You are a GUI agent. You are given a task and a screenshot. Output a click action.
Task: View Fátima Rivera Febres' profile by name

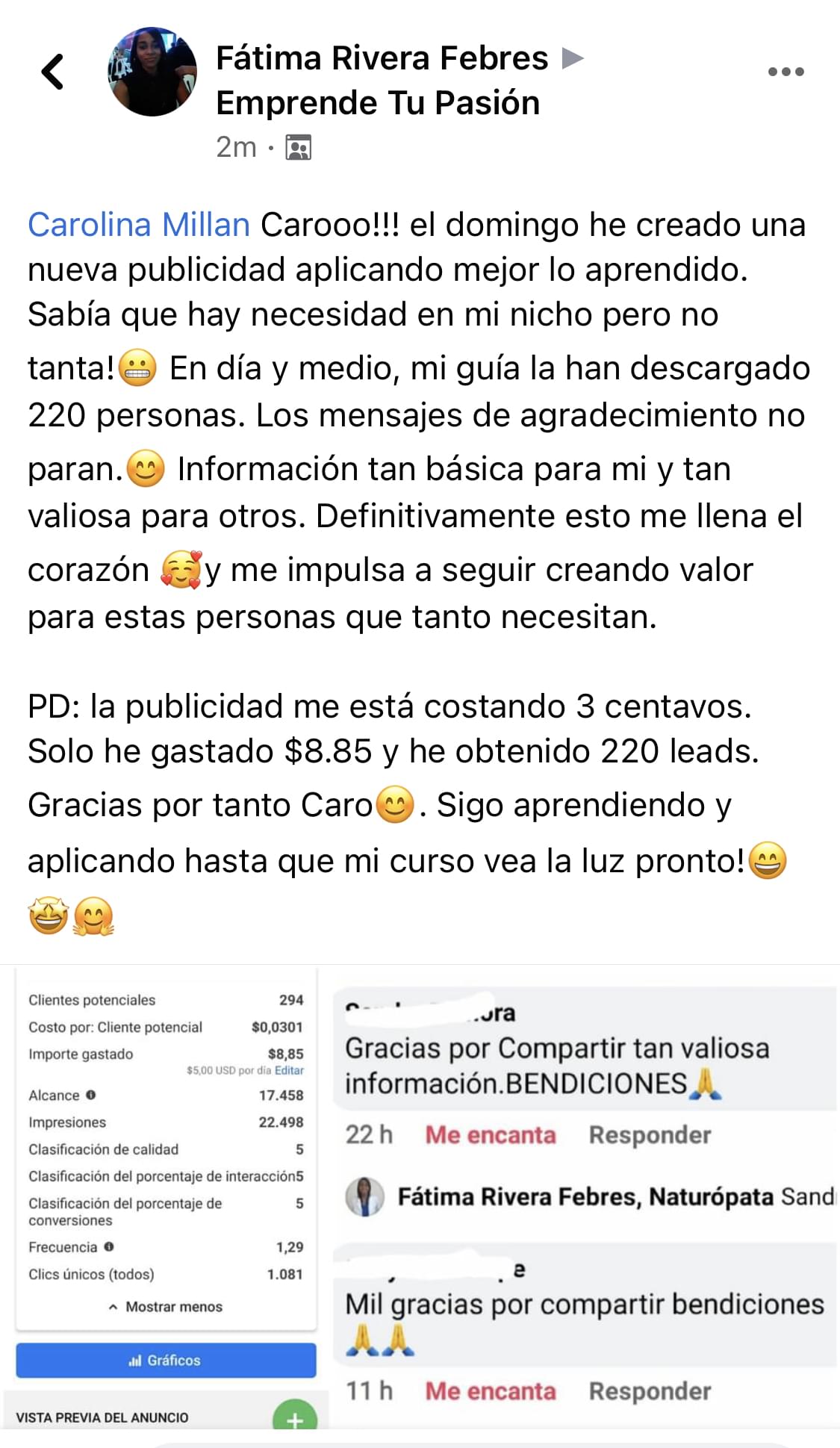point(382,58)
